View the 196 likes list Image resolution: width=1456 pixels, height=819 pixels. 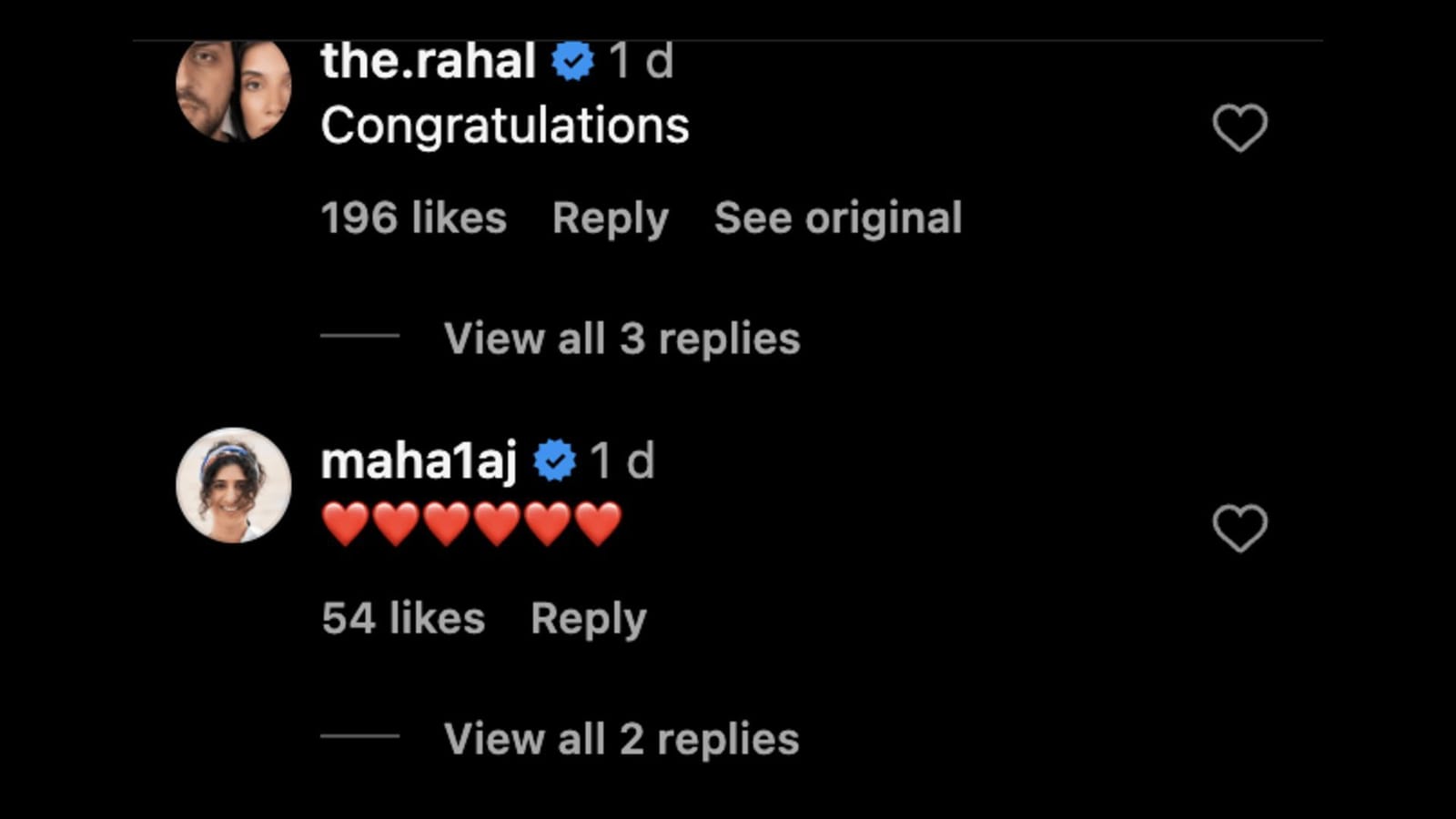click(x=413, y=218)
